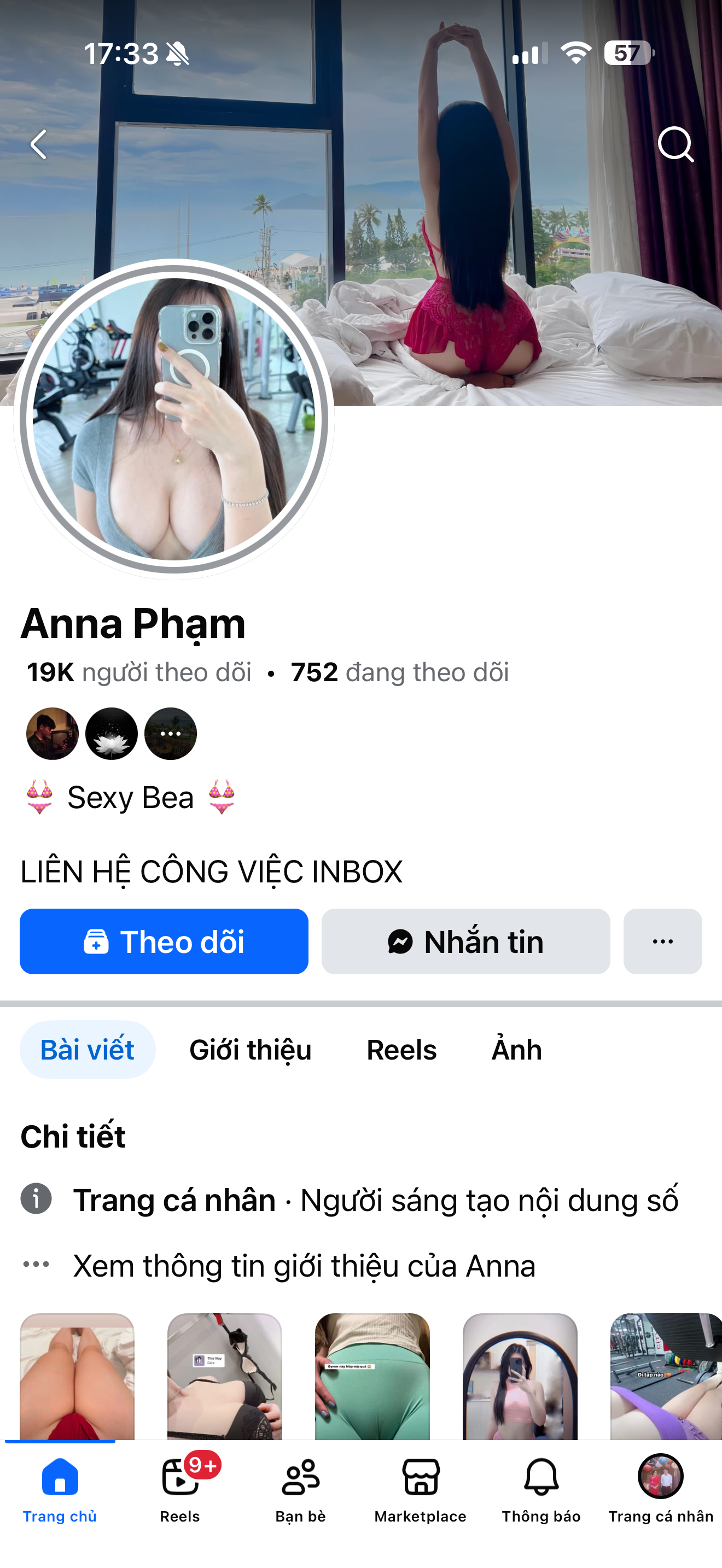Open the green leggings reel thumbnail
The width and height of the screenshot is (722, 1568).
tap(372, 1376)
